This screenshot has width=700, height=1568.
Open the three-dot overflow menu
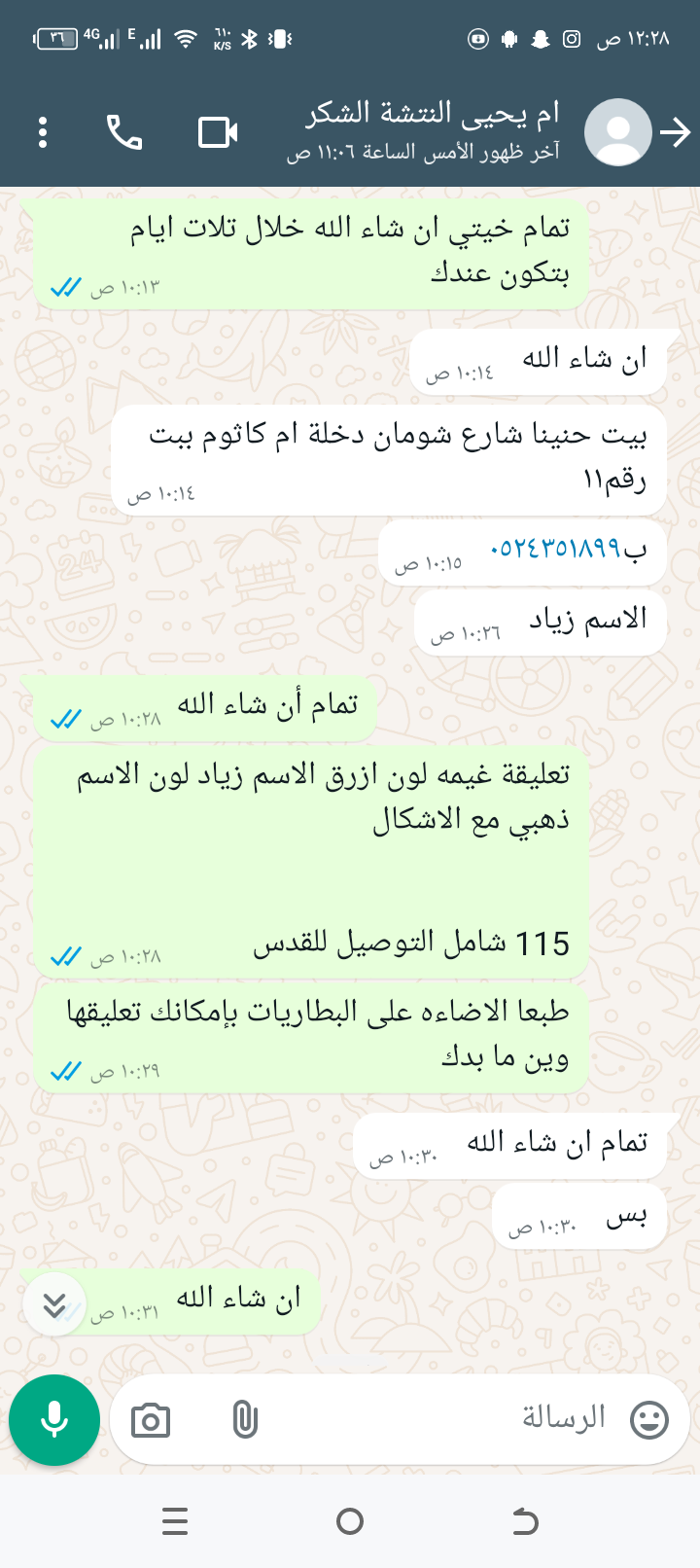(x=43, y=132)
